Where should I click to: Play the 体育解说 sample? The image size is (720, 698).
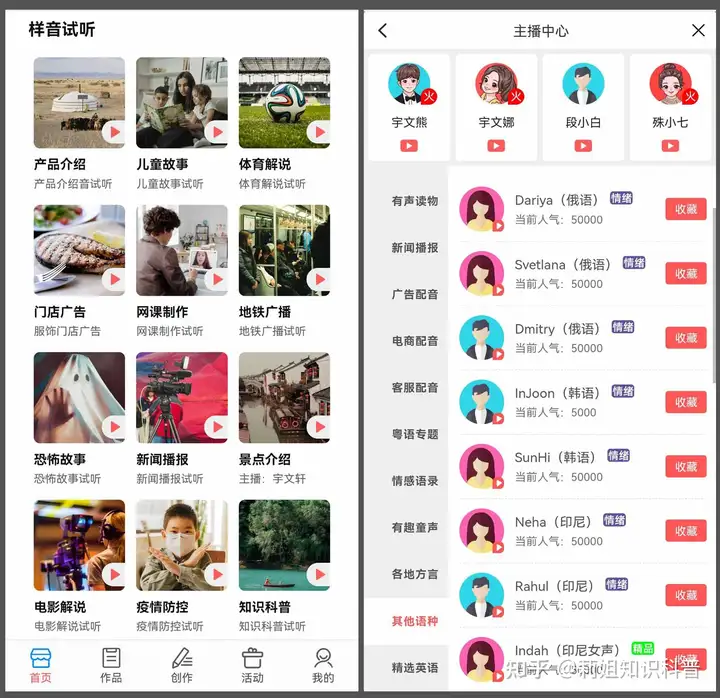coord(318,132)
